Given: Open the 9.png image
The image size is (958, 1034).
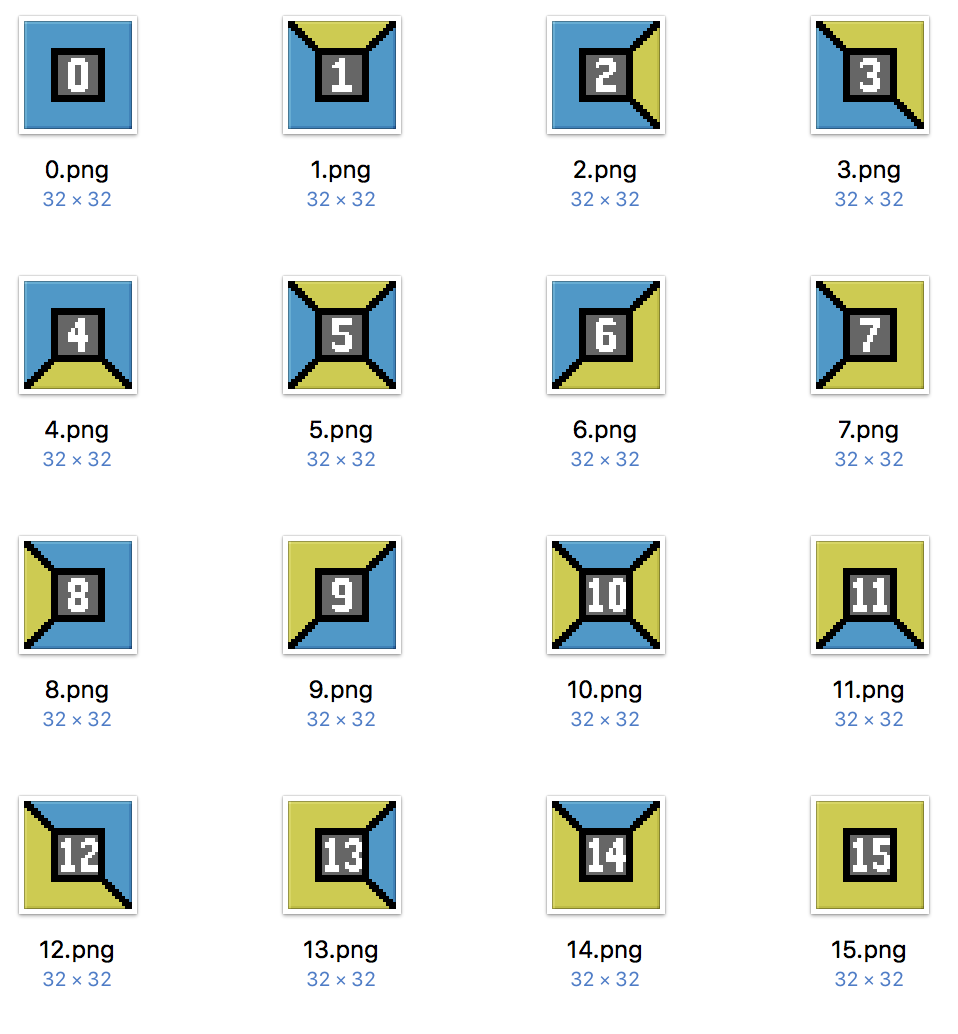Looking at the screenshot, I should tap(342, 595).
